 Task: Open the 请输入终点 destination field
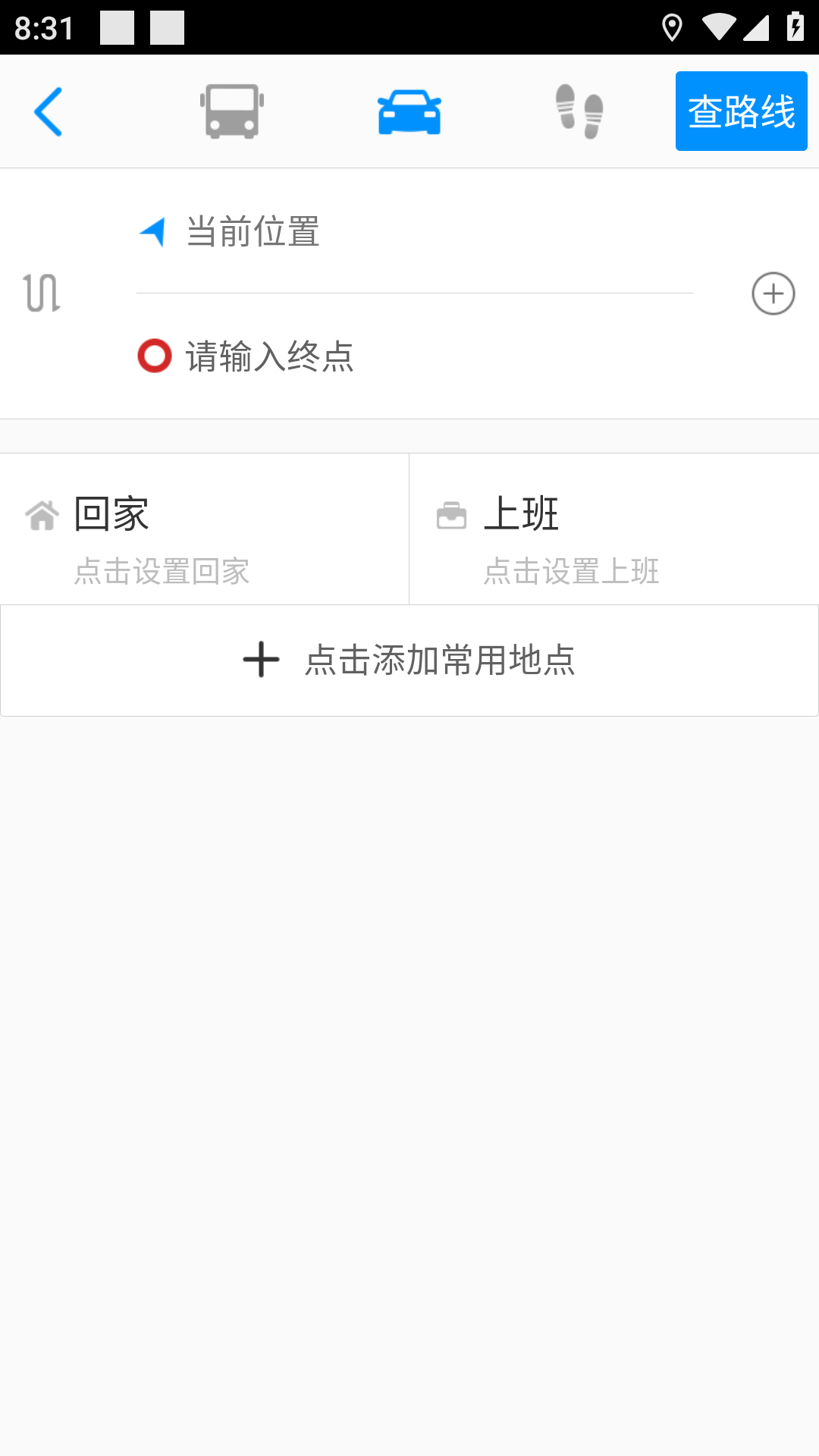[x=415, y=356]
